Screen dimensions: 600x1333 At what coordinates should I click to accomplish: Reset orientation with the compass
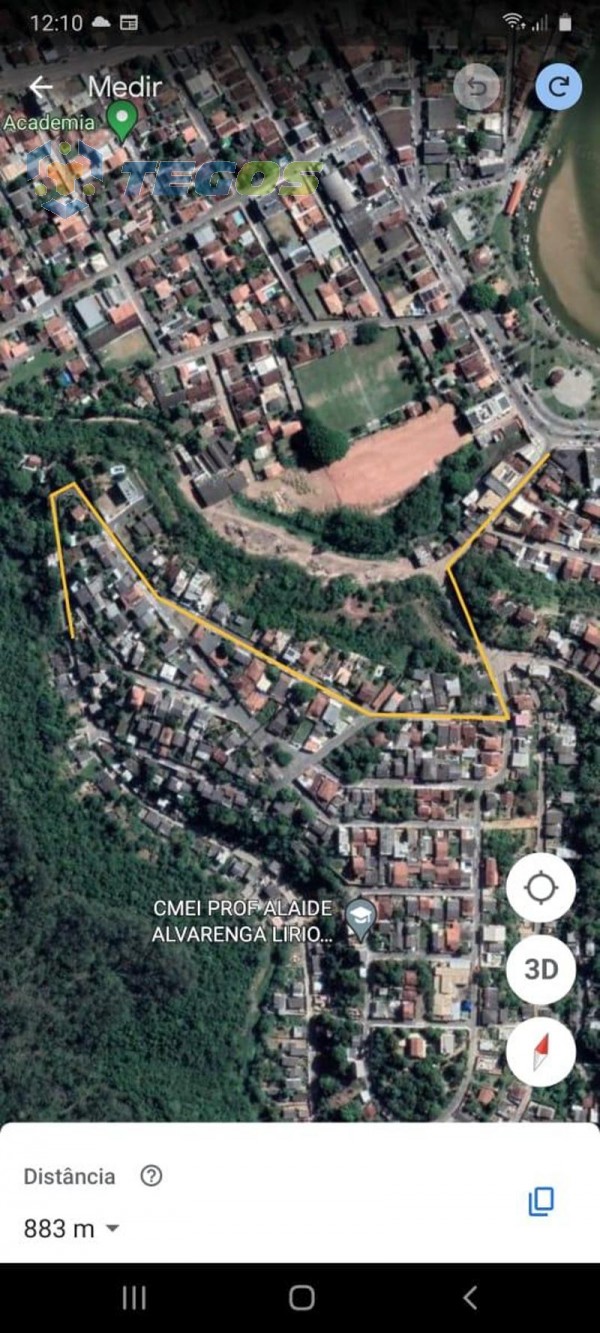[x=540, y=1051]
